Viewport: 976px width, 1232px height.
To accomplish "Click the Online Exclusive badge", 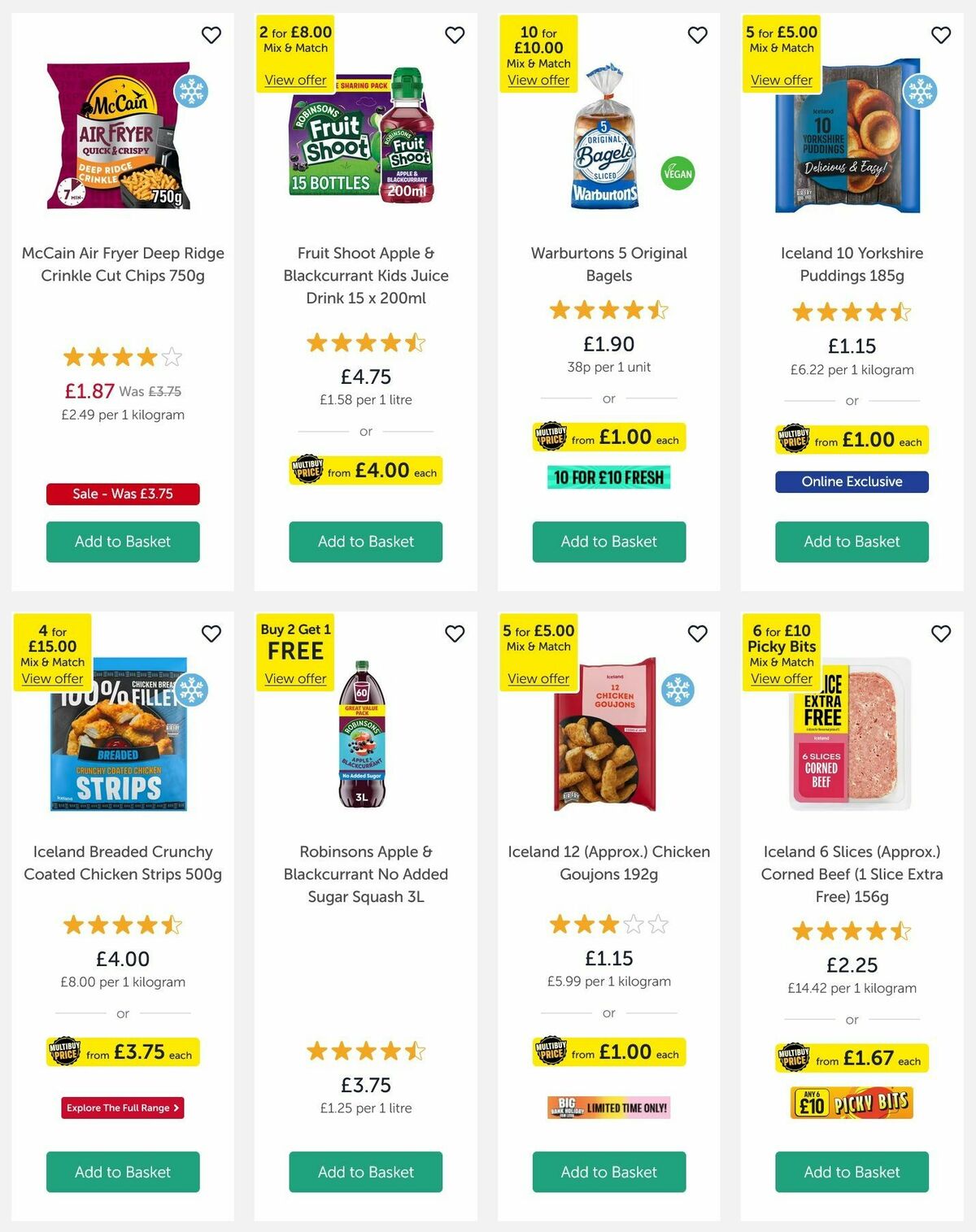I will click(x=852, y=481).
